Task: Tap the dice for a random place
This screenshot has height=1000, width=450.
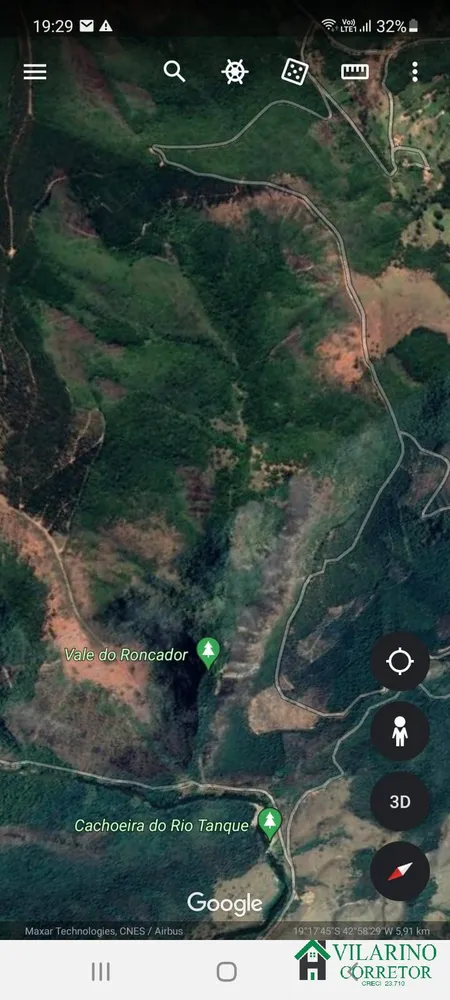Action: pos(295,71)
